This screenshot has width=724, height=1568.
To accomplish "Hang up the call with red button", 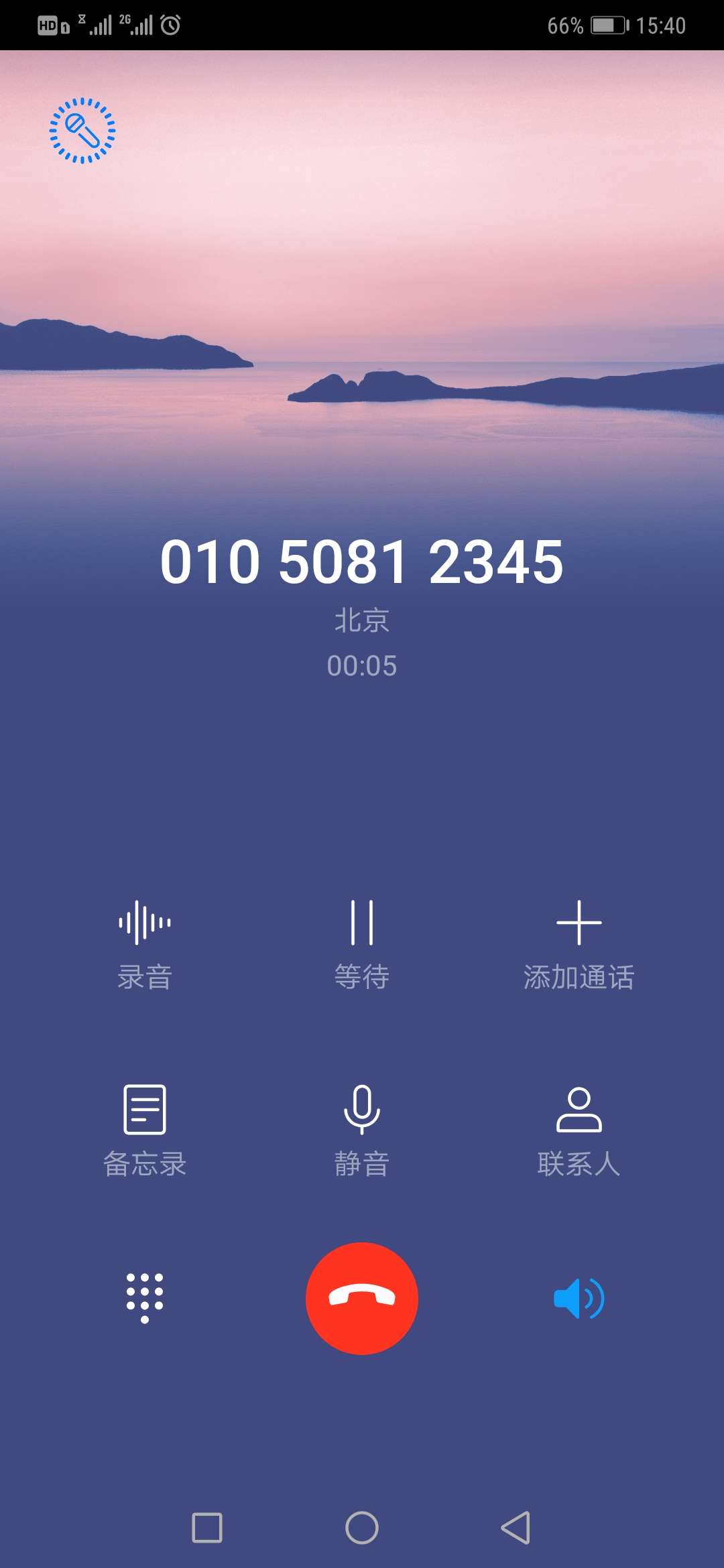I will click(x=362, y=1299).
